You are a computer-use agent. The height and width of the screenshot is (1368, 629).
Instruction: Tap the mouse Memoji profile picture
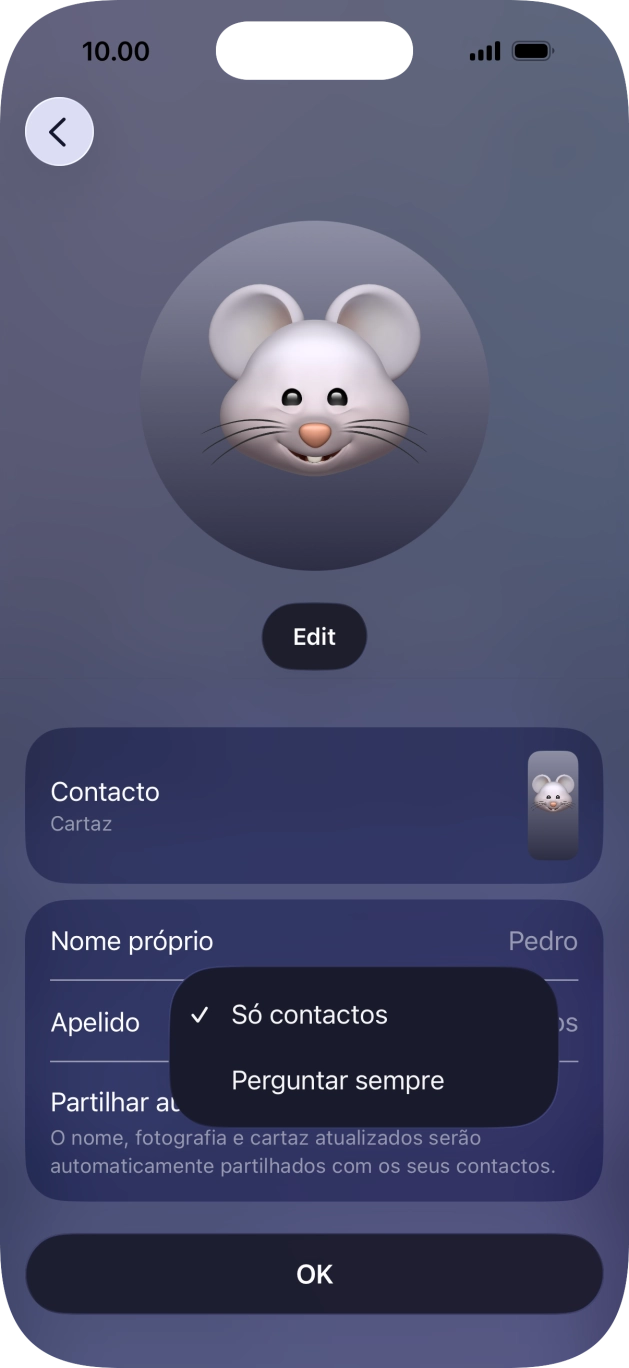(x=314, y=396)
